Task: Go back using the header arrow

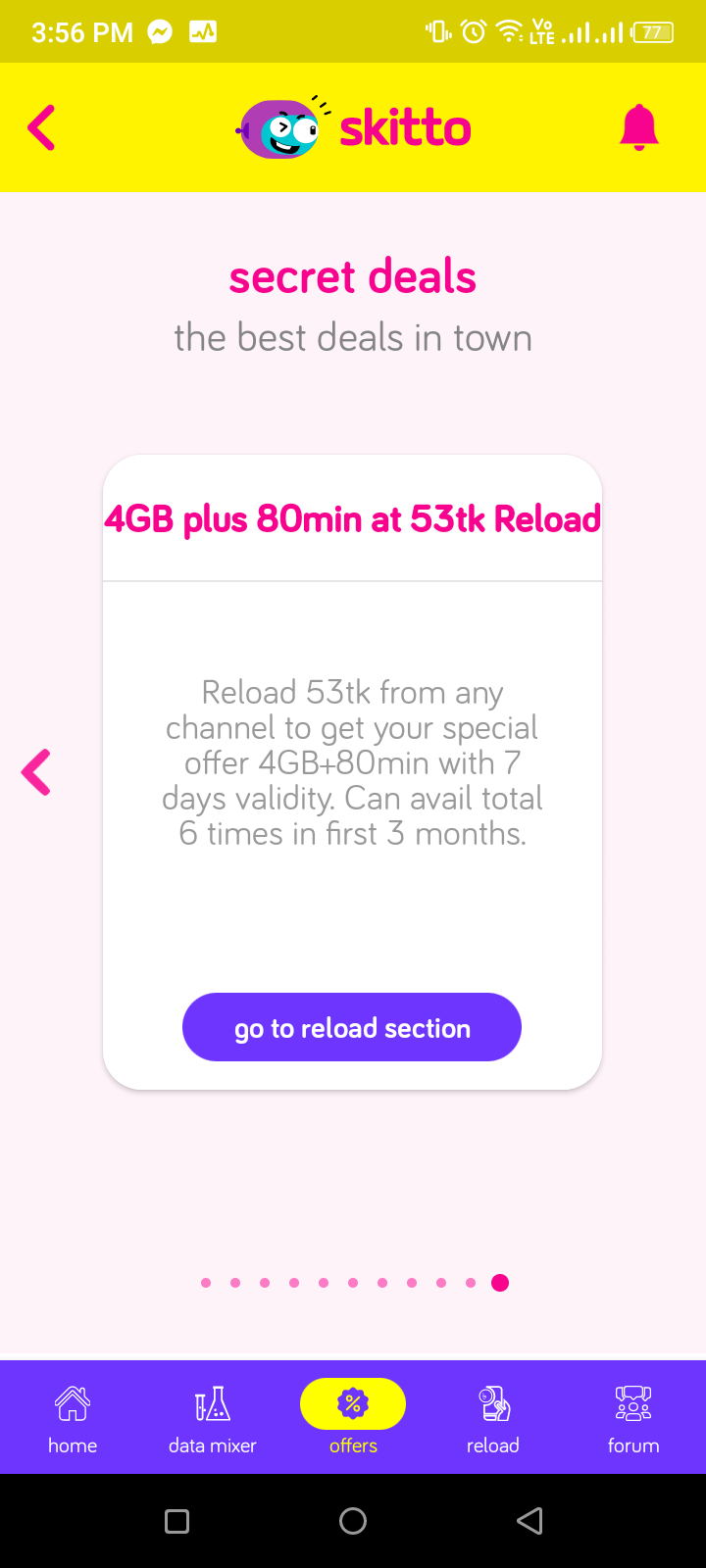Action: point(41,127)
